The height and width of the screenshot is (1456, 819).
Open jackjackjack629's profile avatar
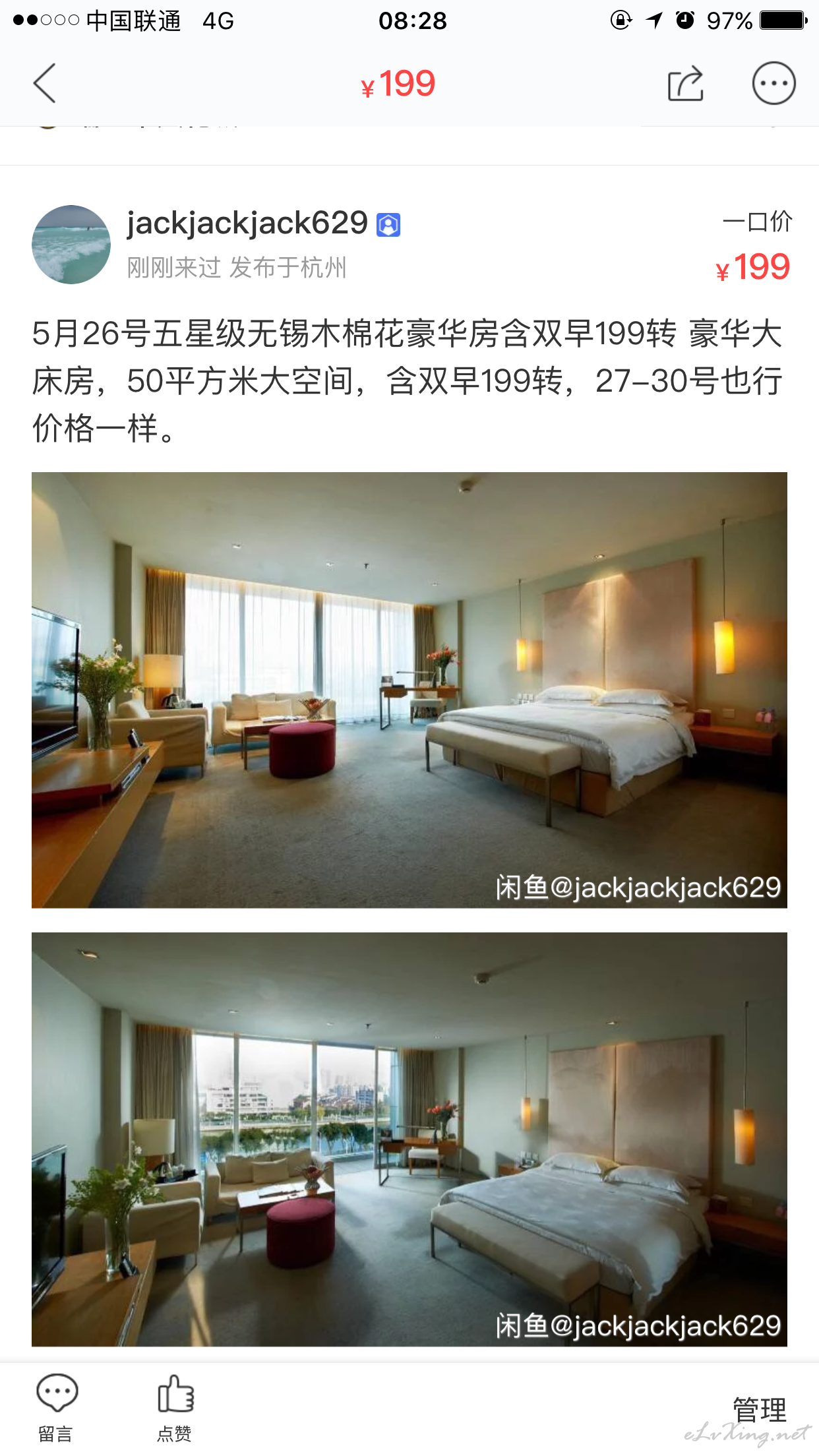point(71,245)
